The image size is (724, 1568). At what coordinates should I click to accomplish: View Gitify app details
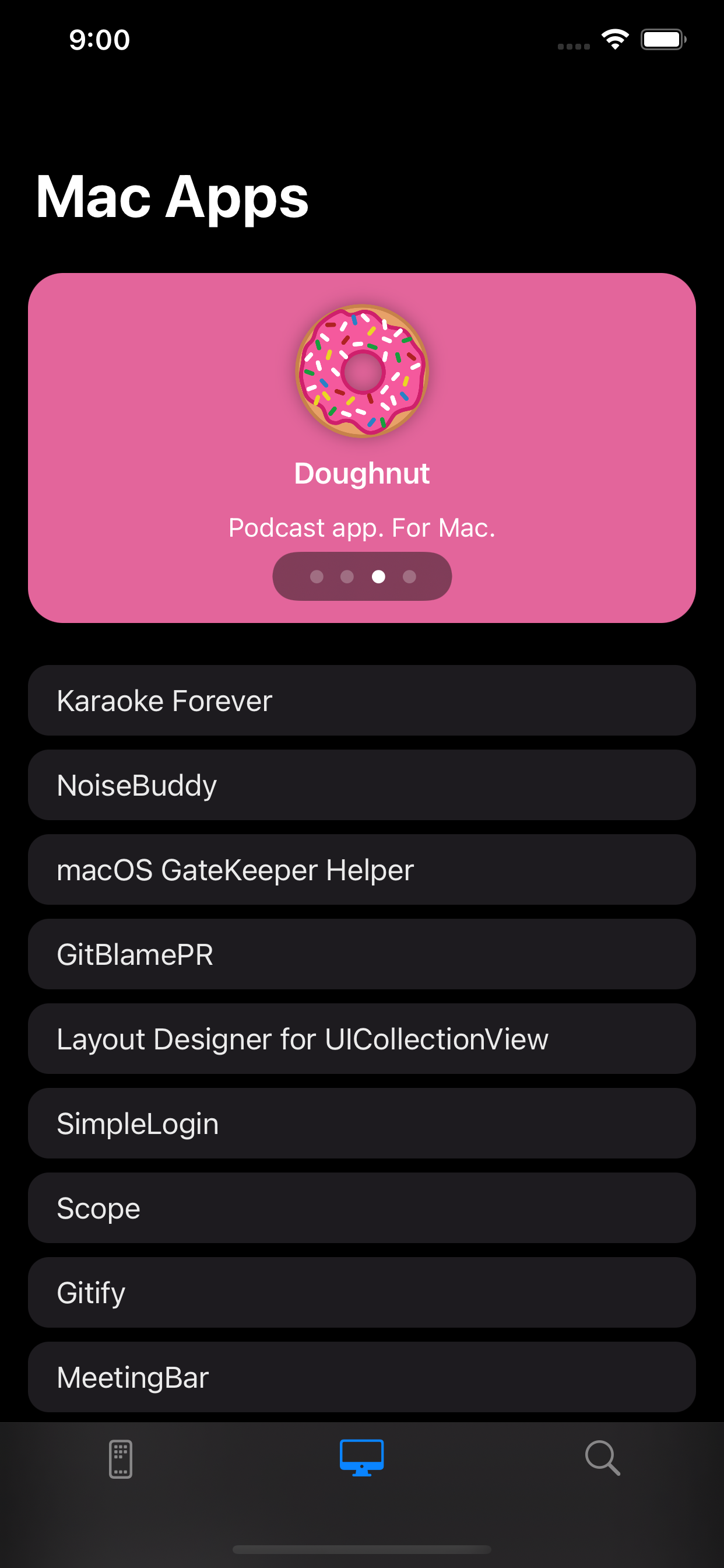click(362, 1292)
